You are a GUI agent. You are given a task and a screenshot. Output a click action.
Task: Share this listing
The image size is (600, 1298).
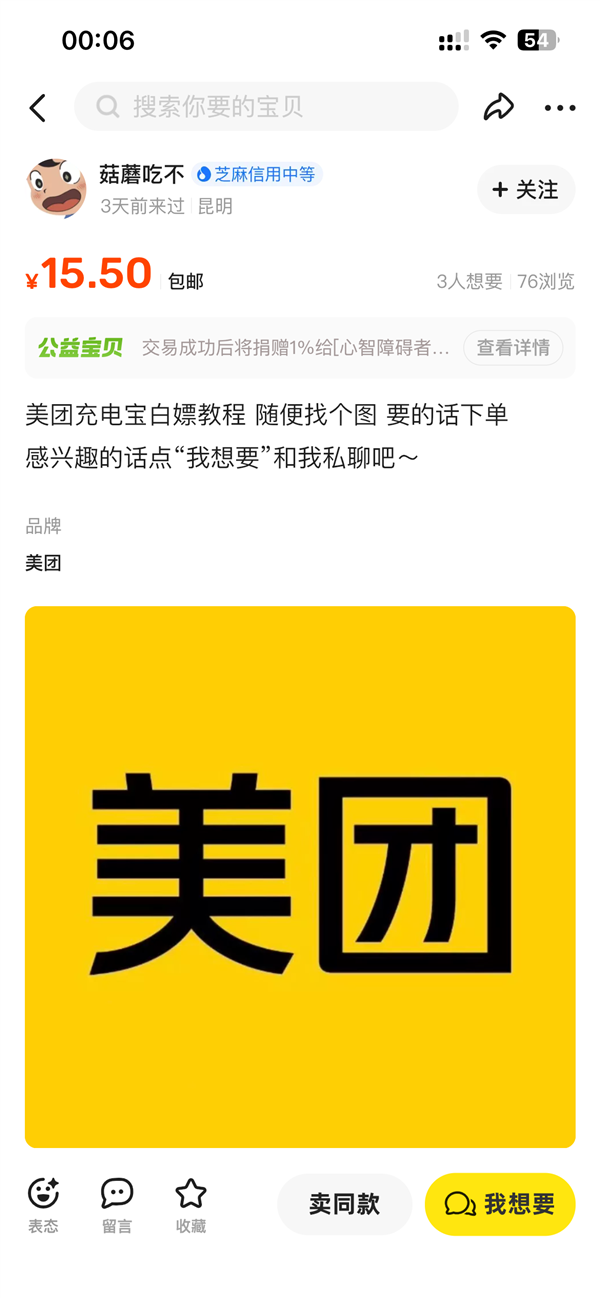498,107
